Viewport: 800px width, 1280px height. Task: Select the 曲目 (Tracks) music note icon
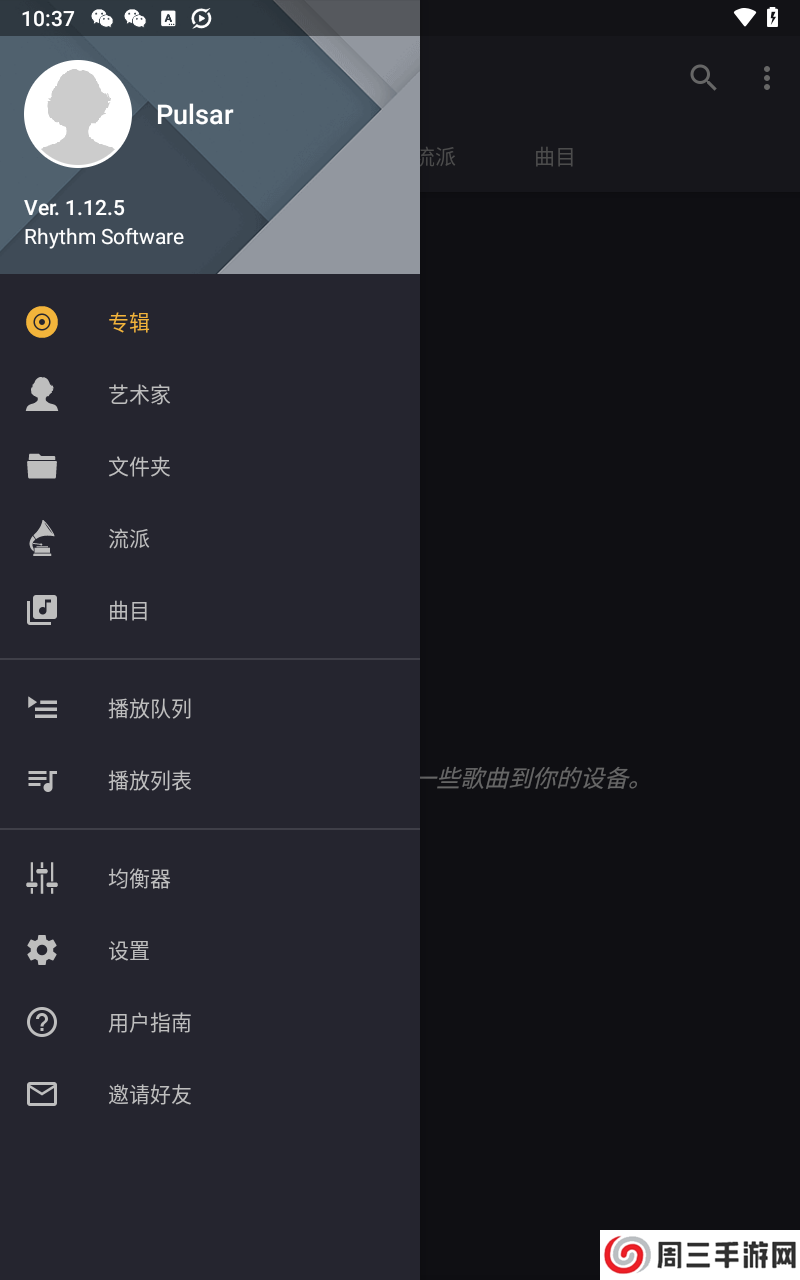[41, 610]
